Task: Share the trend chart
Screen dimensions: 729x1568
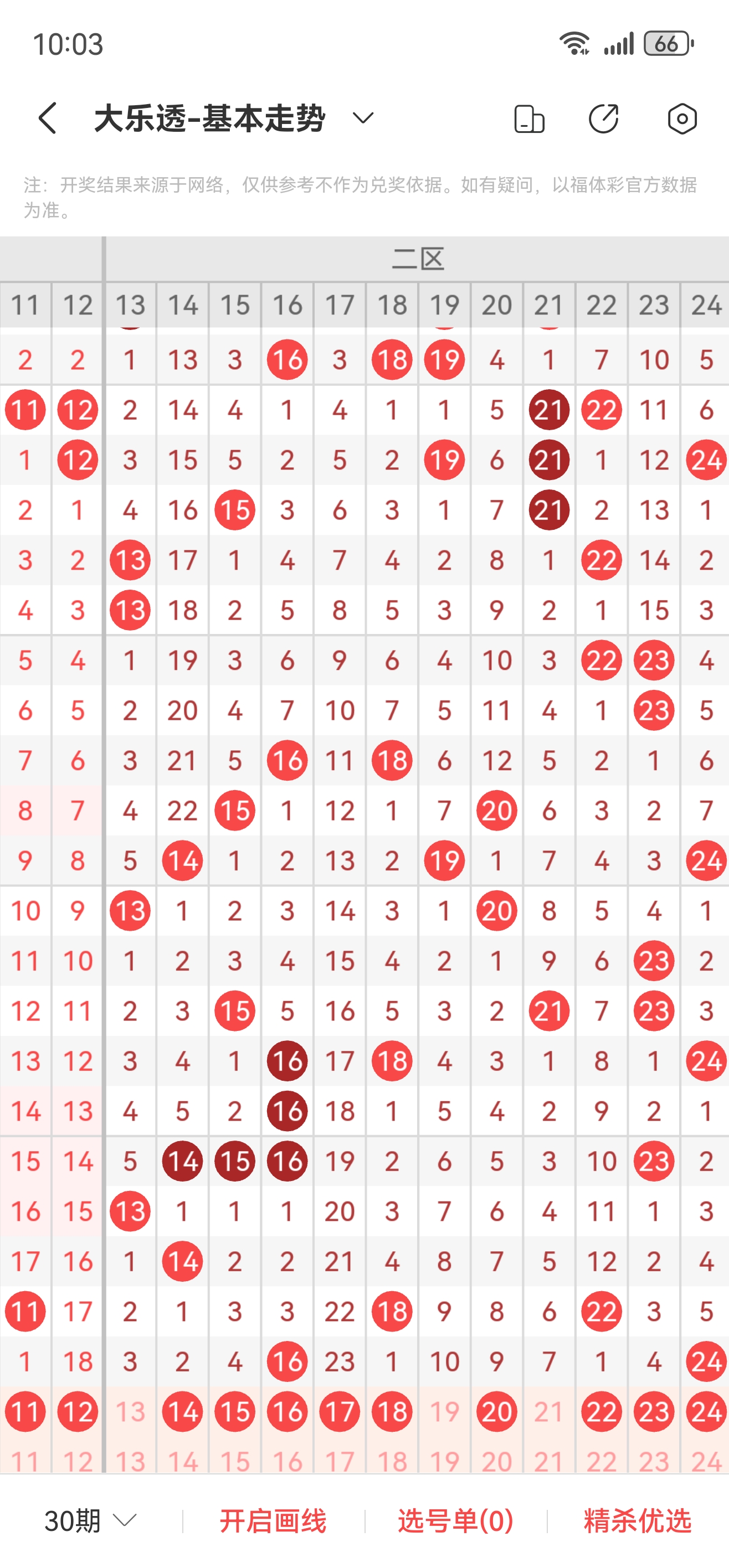Action: [x=604, y=118]
